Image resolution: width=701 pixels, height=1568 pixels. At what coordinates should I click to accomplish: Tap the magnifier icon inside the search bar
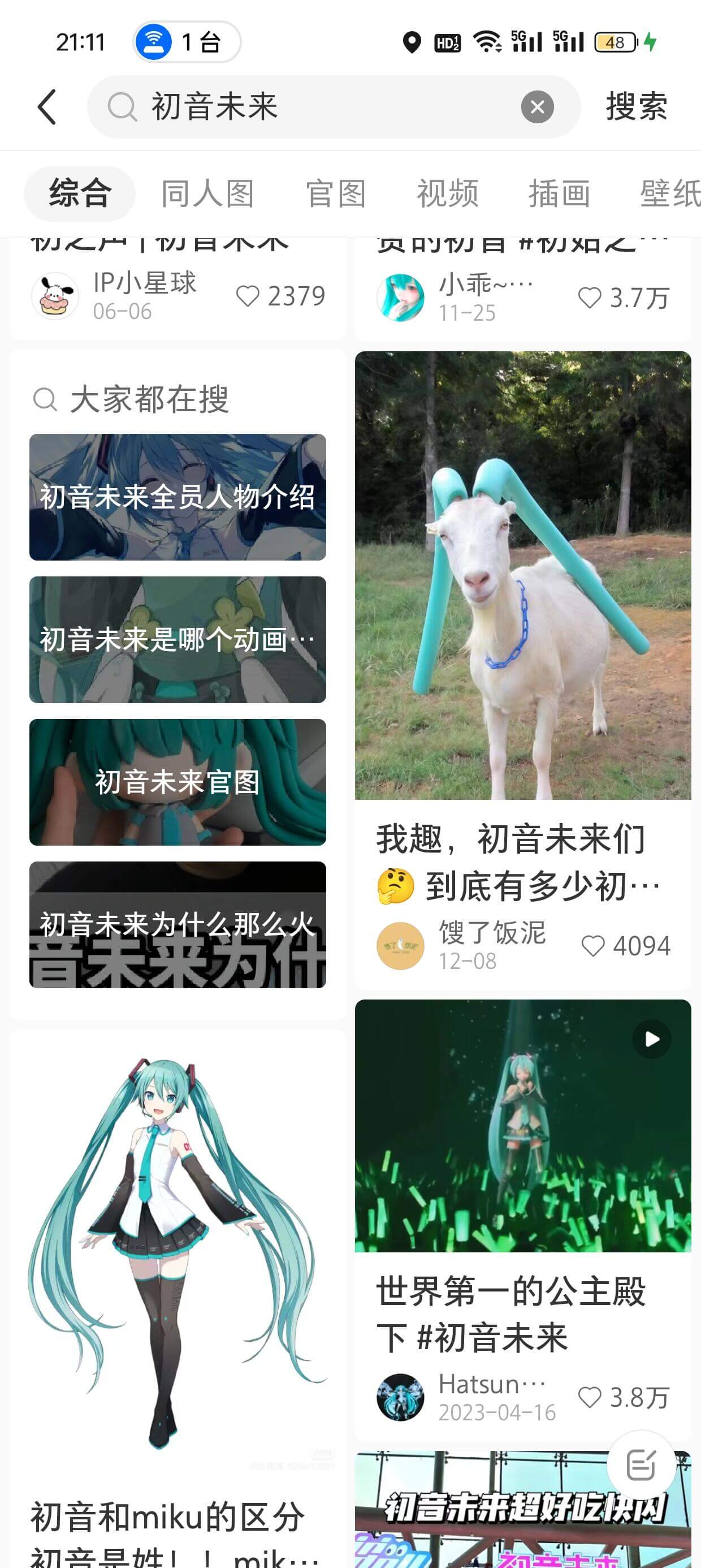click(x=122, y=107)
